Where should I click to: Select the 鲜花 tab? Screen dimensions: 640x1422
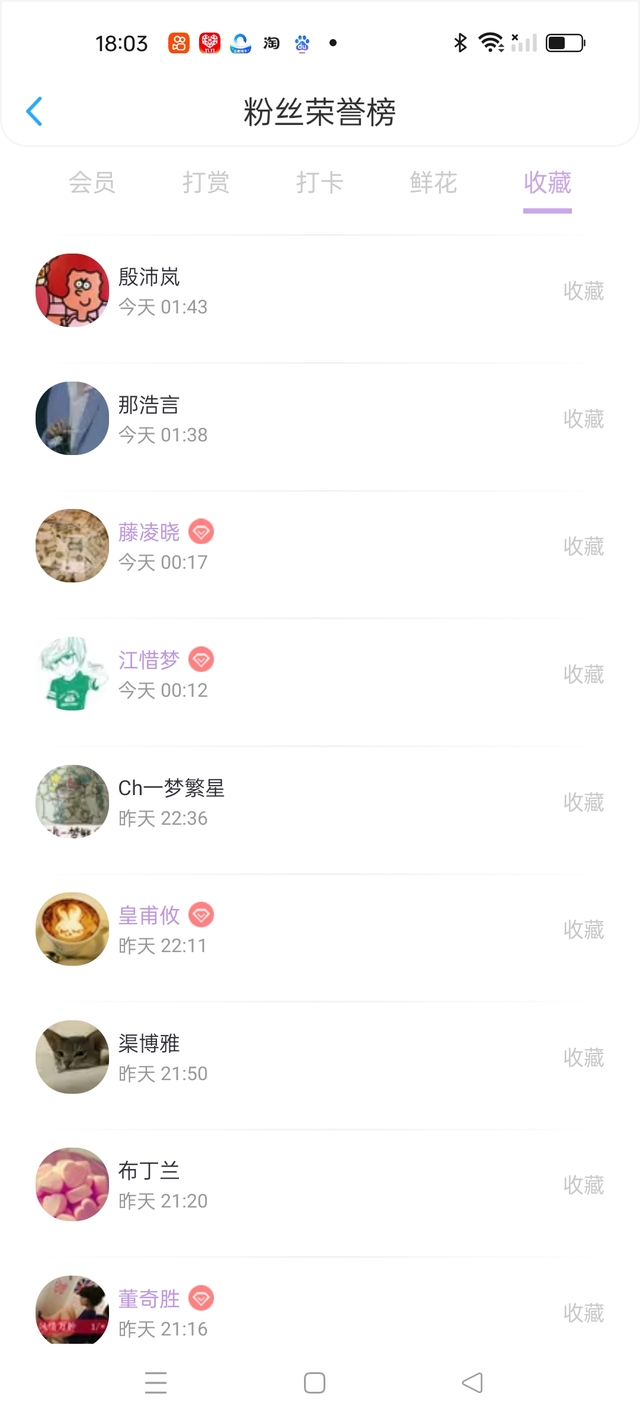pyautogui.click(x=434, y=183)
